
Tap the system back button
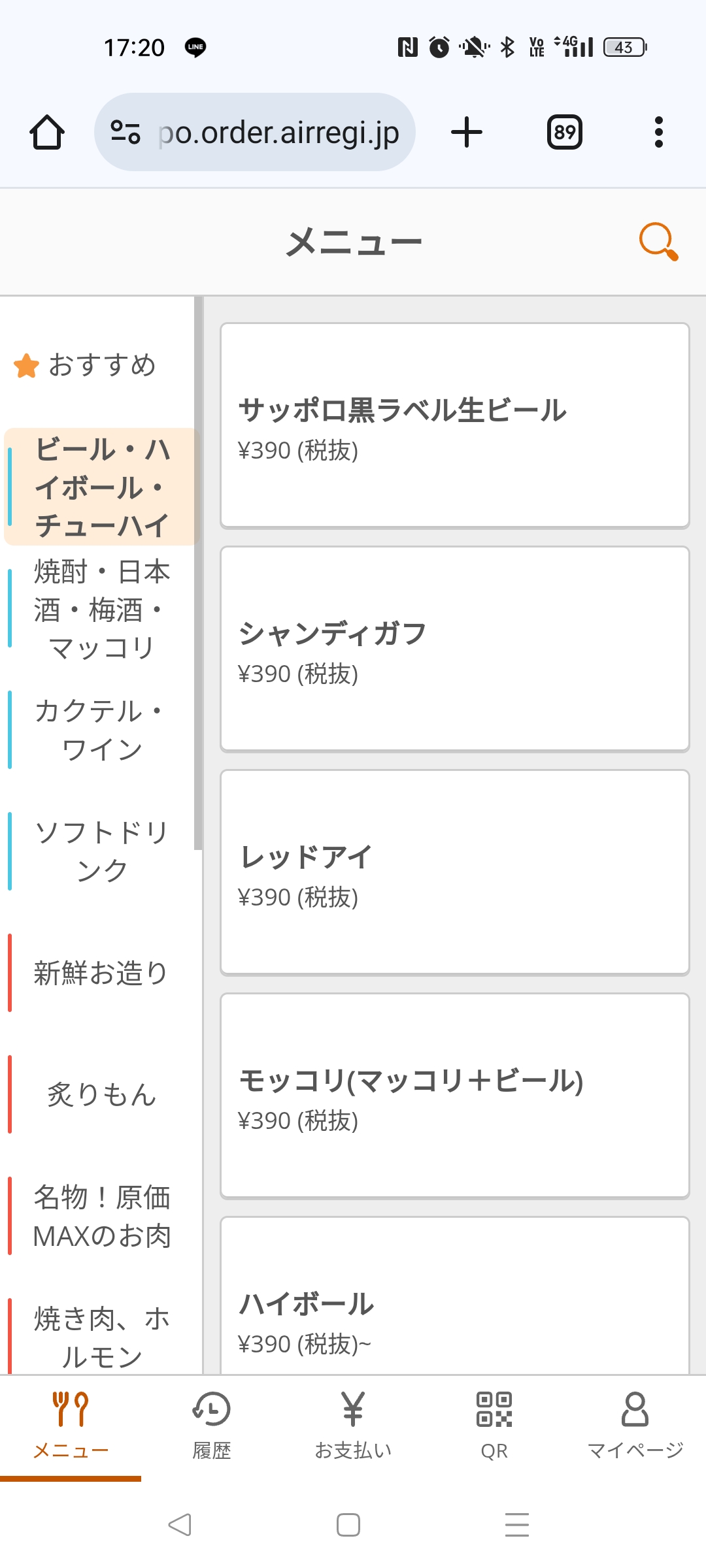click(x=180, y=1525)
